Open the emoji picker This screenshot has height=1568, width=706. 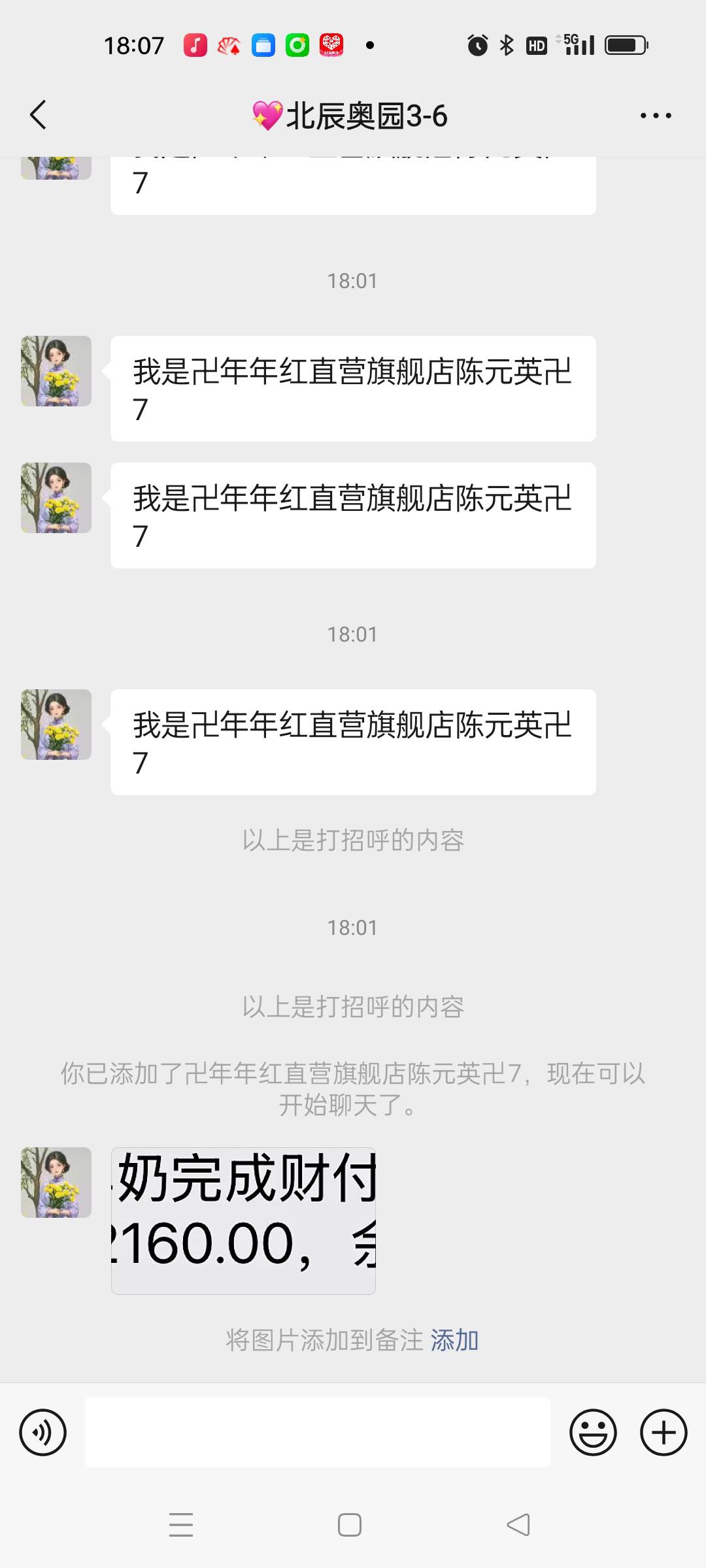(x=593, y=1433)
